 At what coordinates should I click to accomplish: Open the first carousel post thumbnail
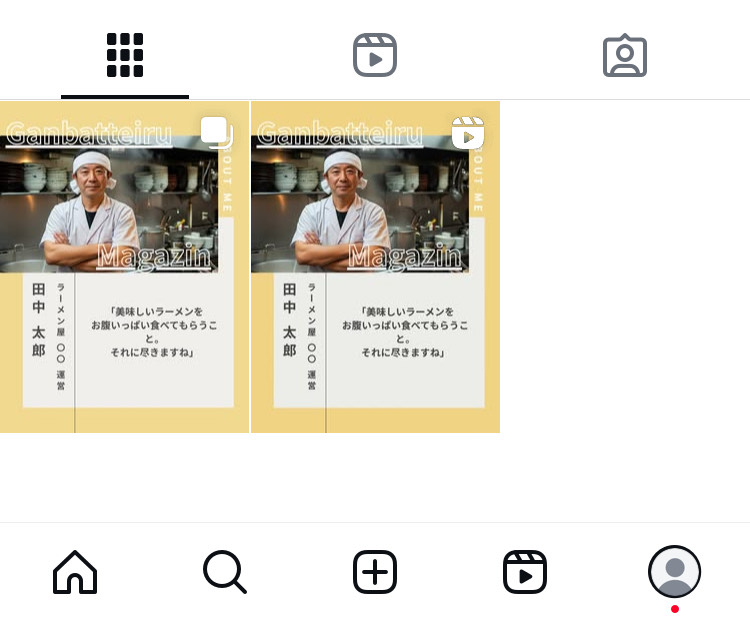click(x=124, y=267)
